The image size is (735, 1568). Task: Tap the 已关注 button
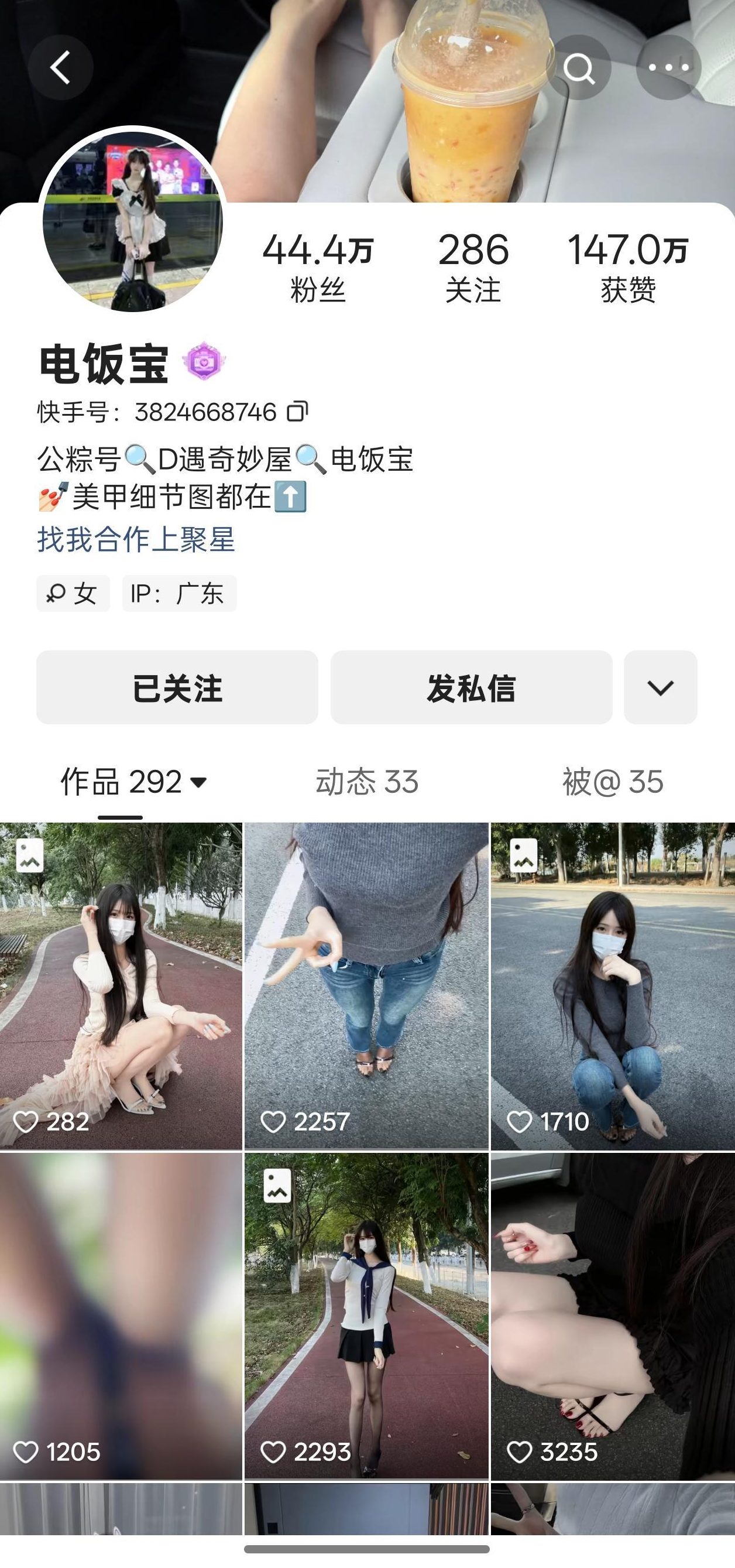(177, 687)
